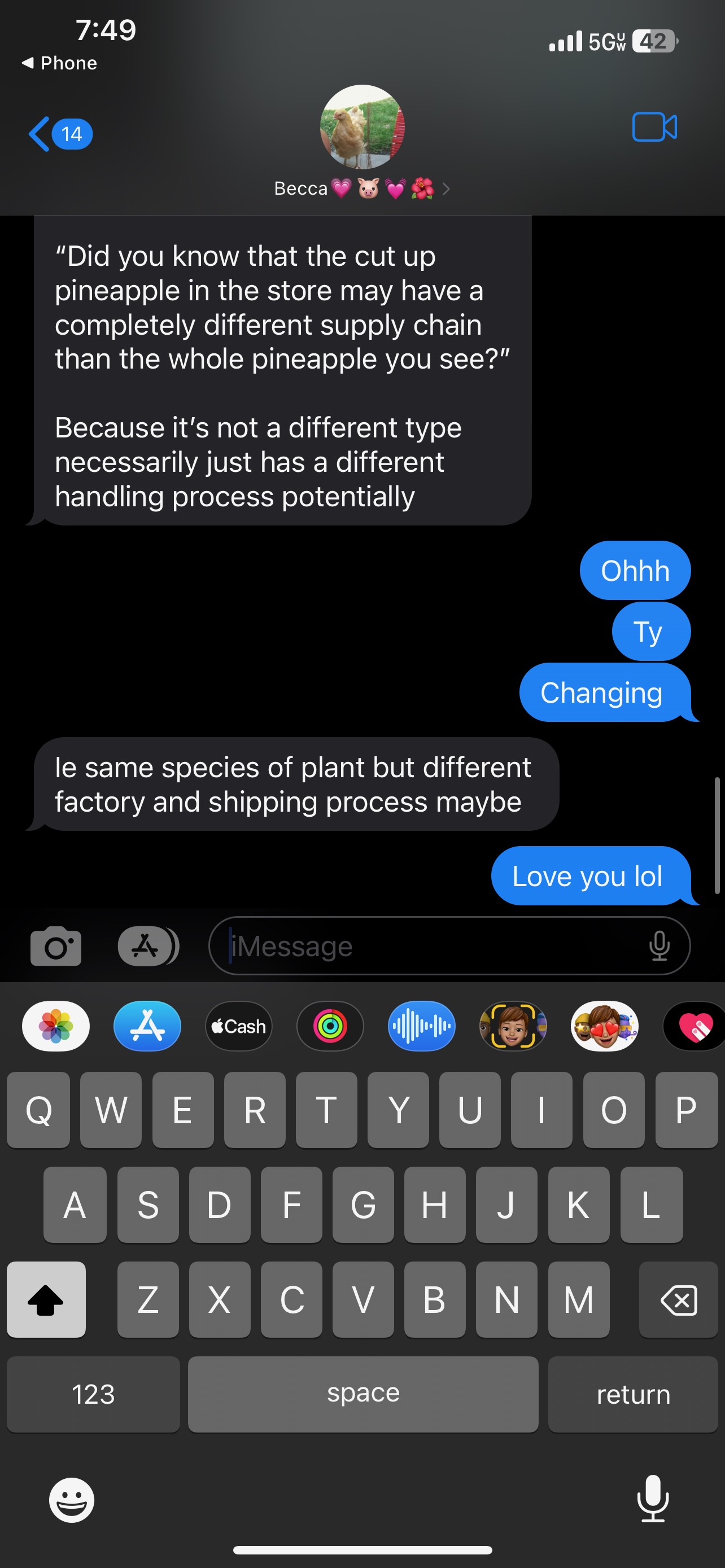
Task: Open the camera to attach a photo
Action: pos(55,946)
